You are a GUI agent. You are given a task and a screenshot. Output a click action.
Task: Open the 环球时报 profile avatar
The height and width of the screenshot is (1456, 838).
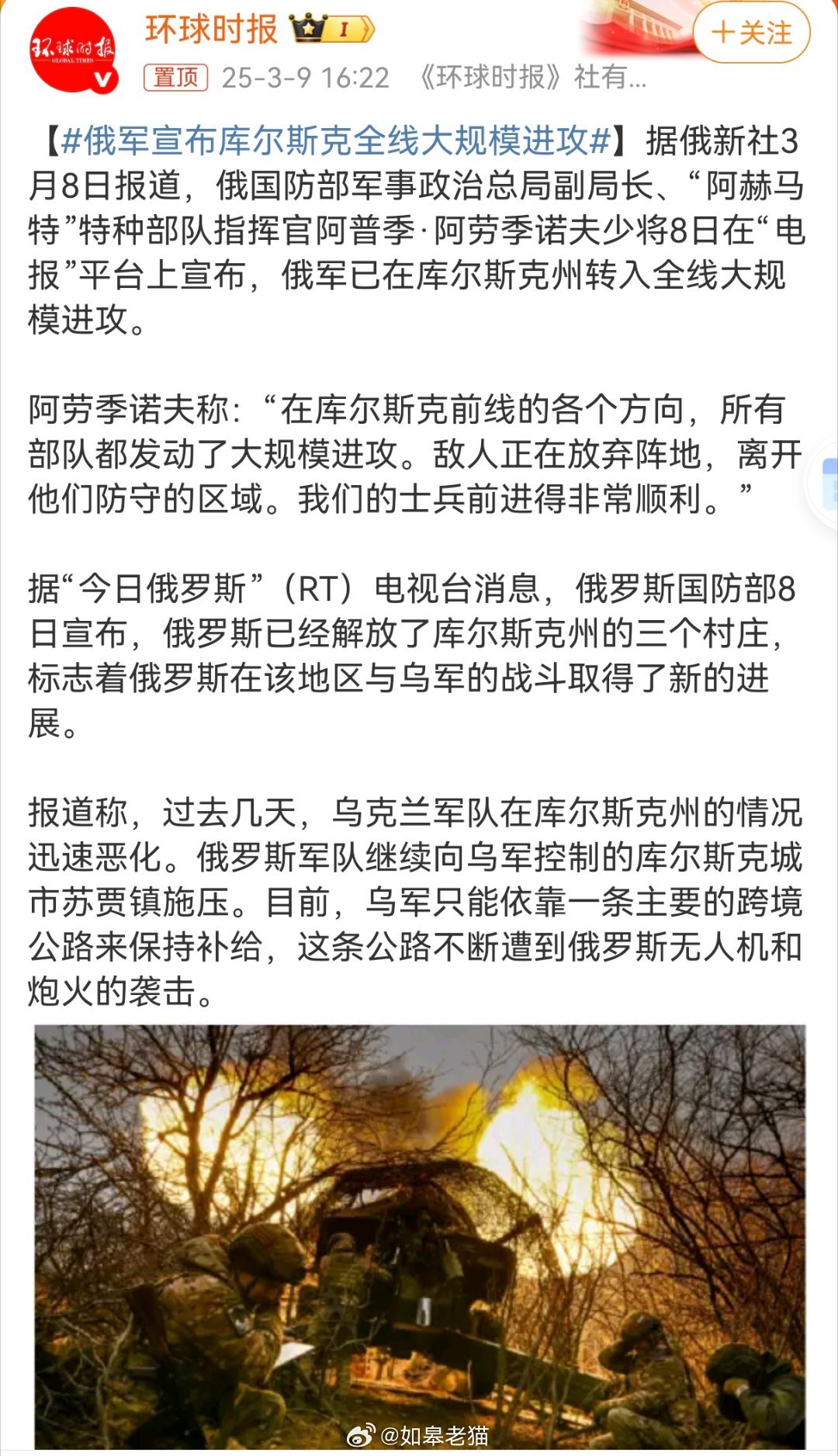[73, 50]
